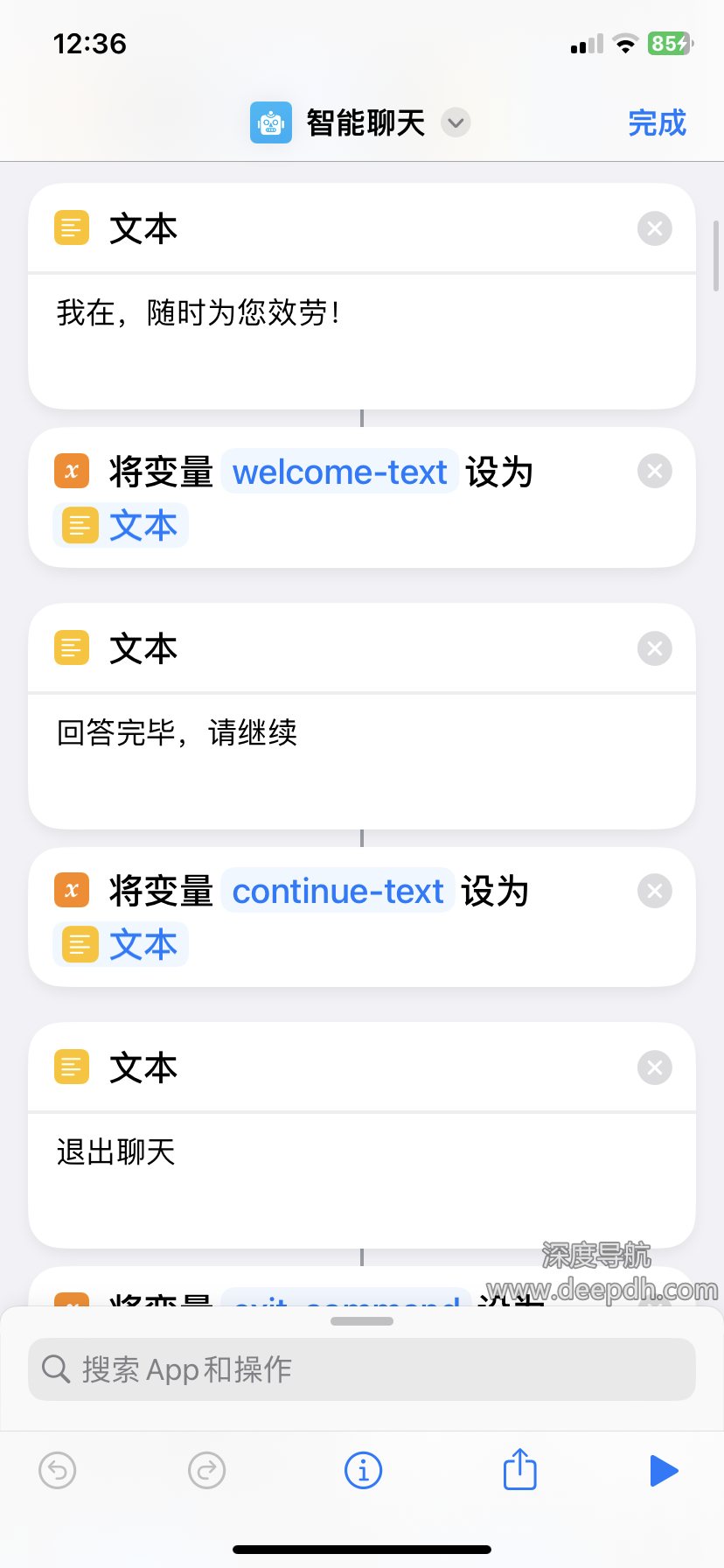Tap the 搜索 App 和操作 search bar
This screenshot has height=1568, width=724.
click(361, 1368)
